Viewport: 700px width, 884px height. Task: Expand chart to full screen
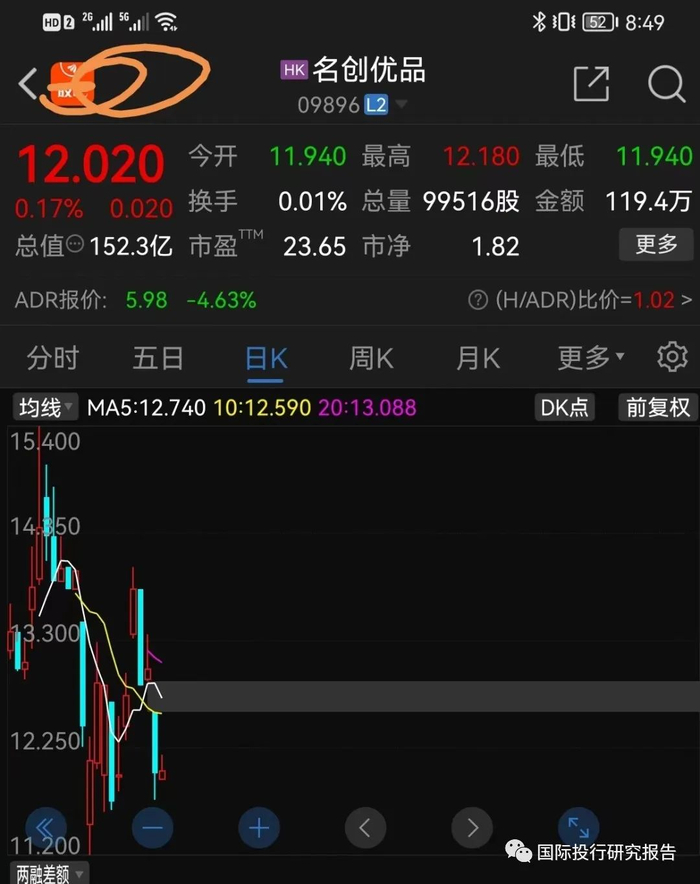[x=578, y=827]
